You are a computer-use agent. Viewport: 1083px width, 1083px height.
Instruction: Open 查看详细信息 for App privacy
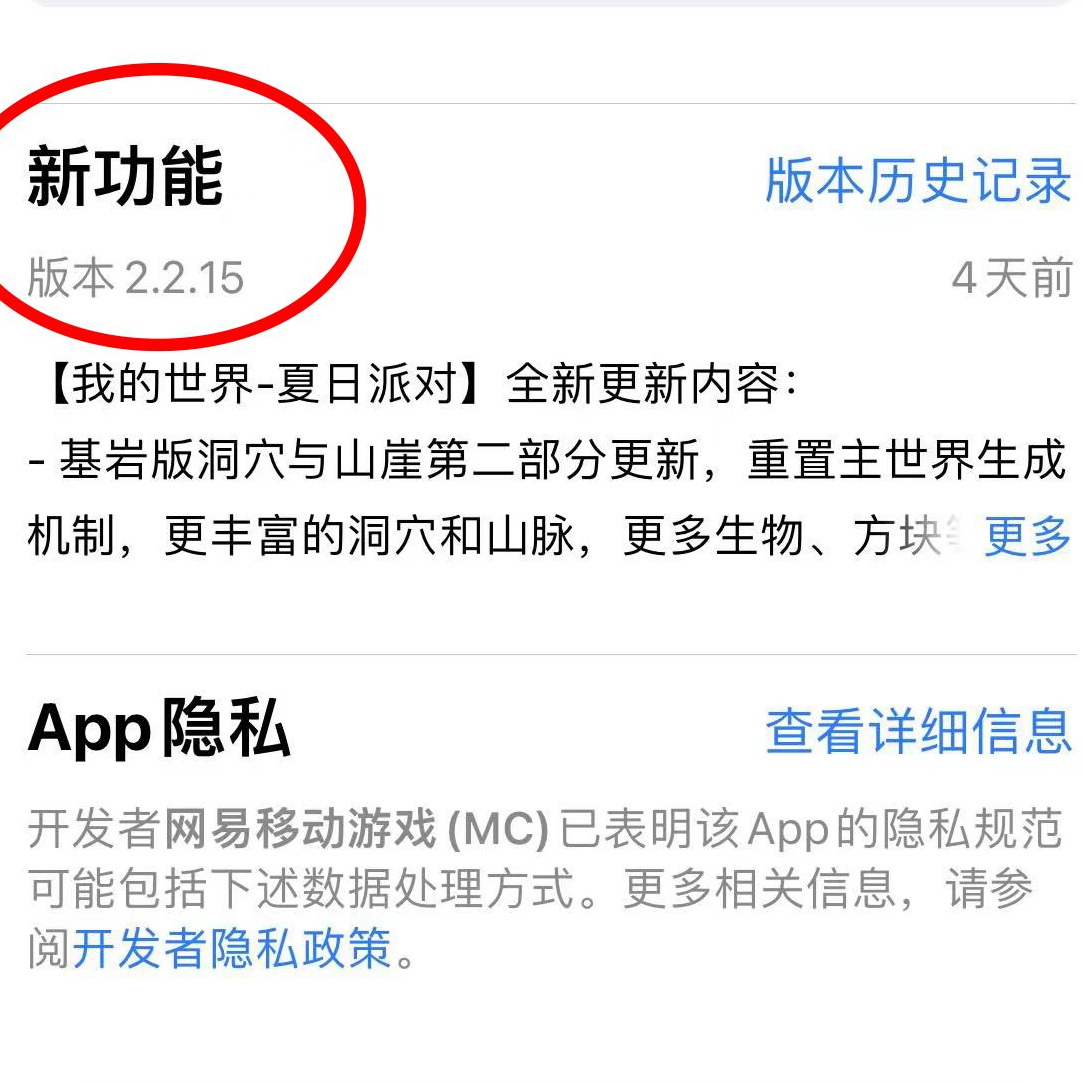917,731
